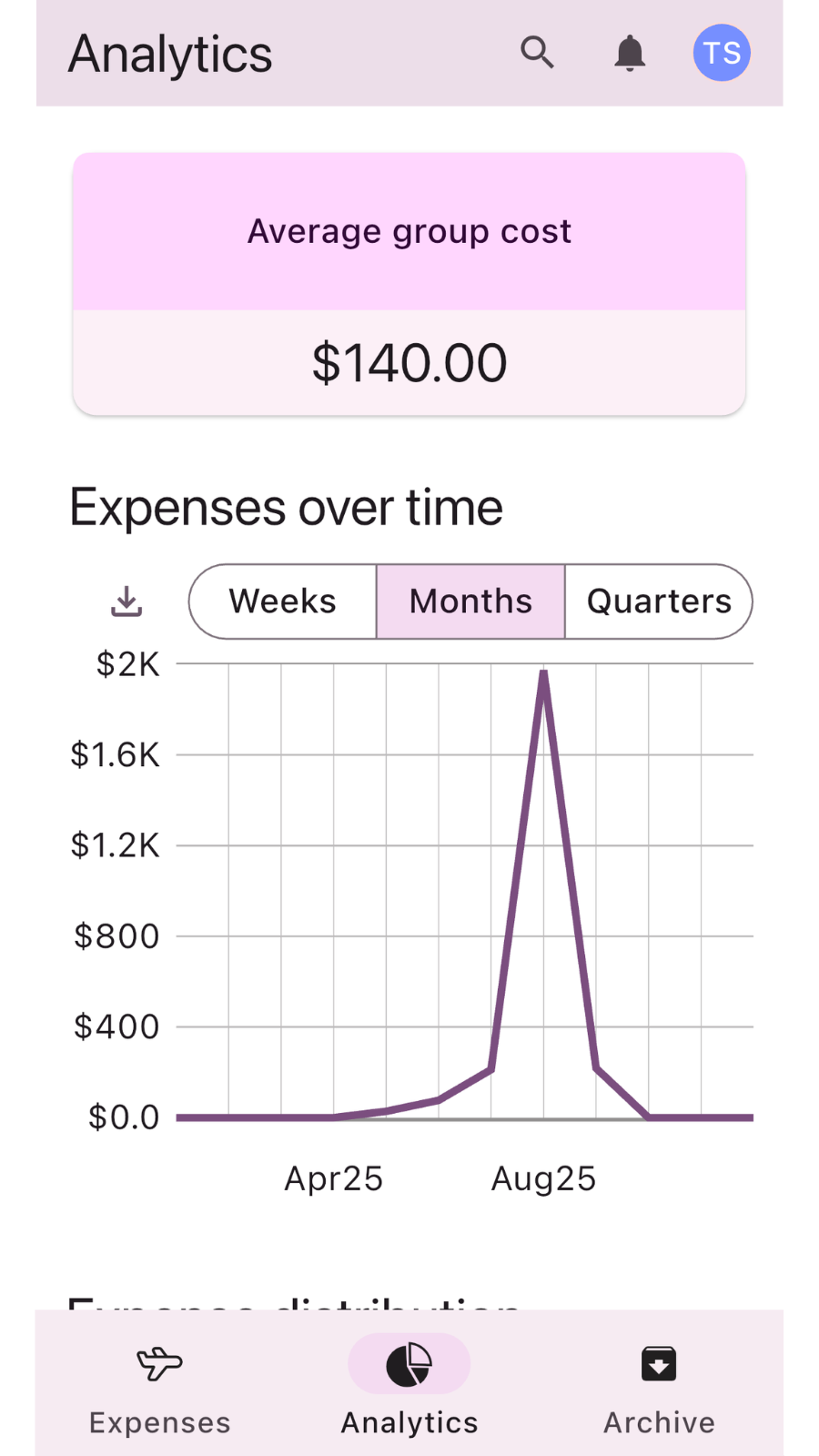Select the Months chart segment
This screenshot has height=1456, width=819.
470,602
